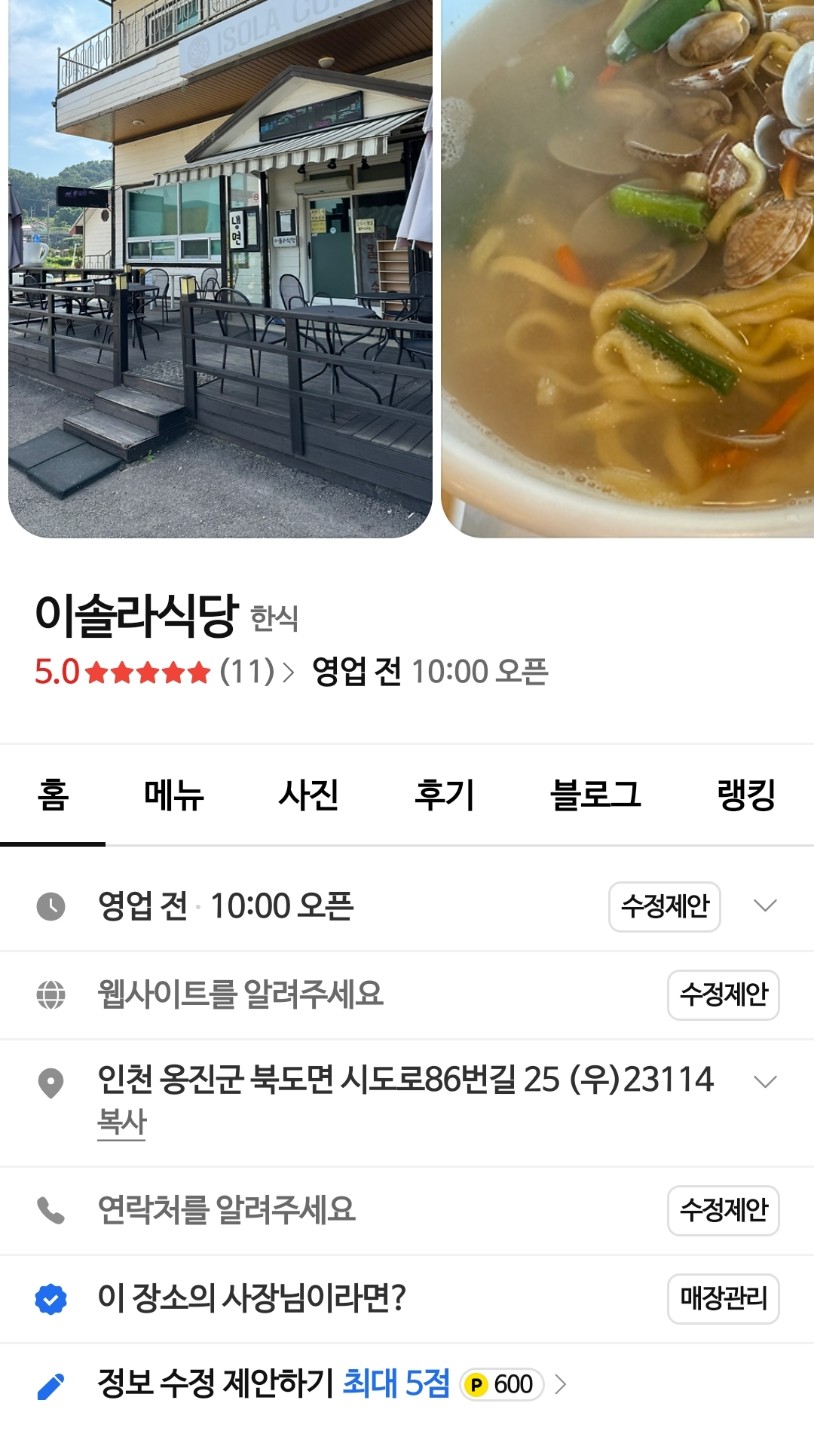814x1440 pixels.
Task: Tap 수정제안 for the website row
Action: (x=723, y=994)
